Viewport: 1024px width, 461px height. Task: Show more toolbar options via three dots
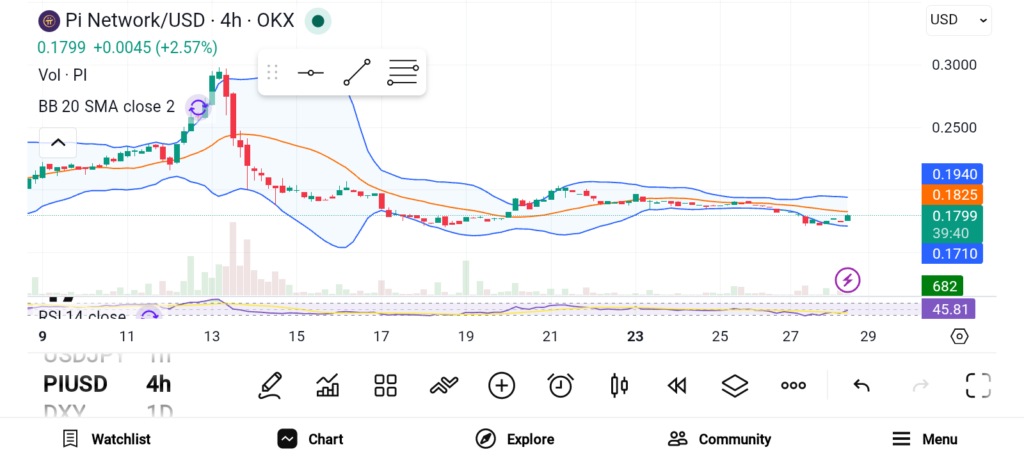coord(793,385)
